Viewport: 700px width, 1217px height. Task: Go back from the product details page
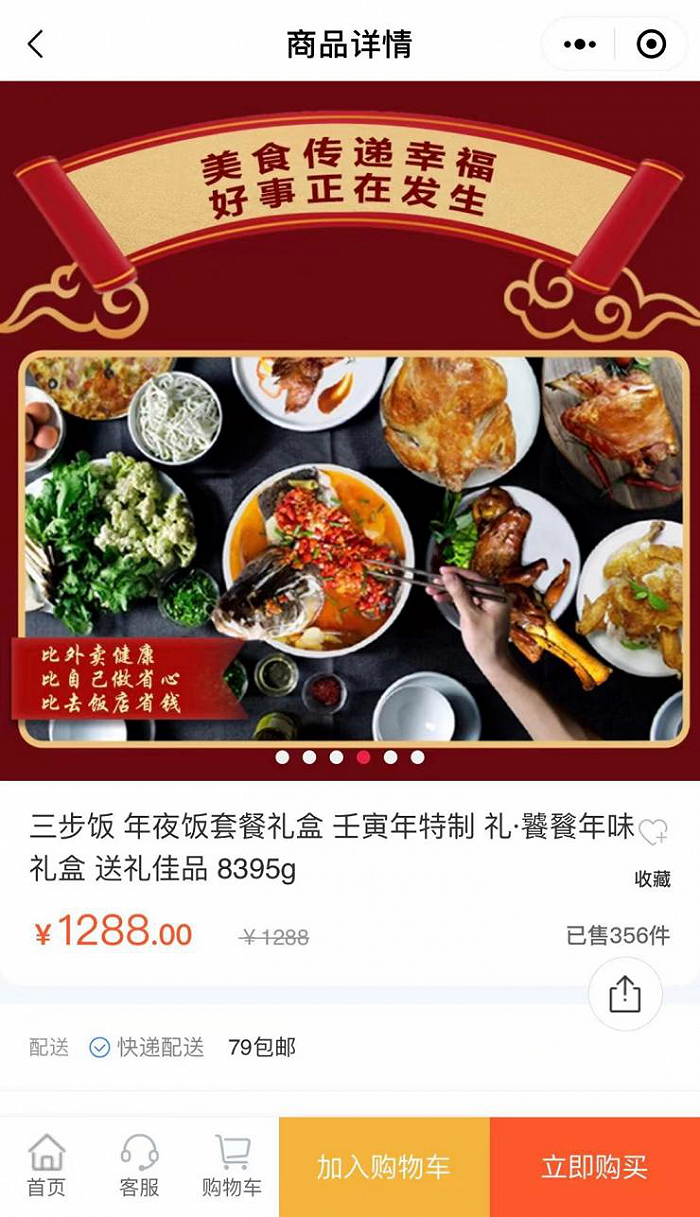pyautogui.click(x=36, y=44)
